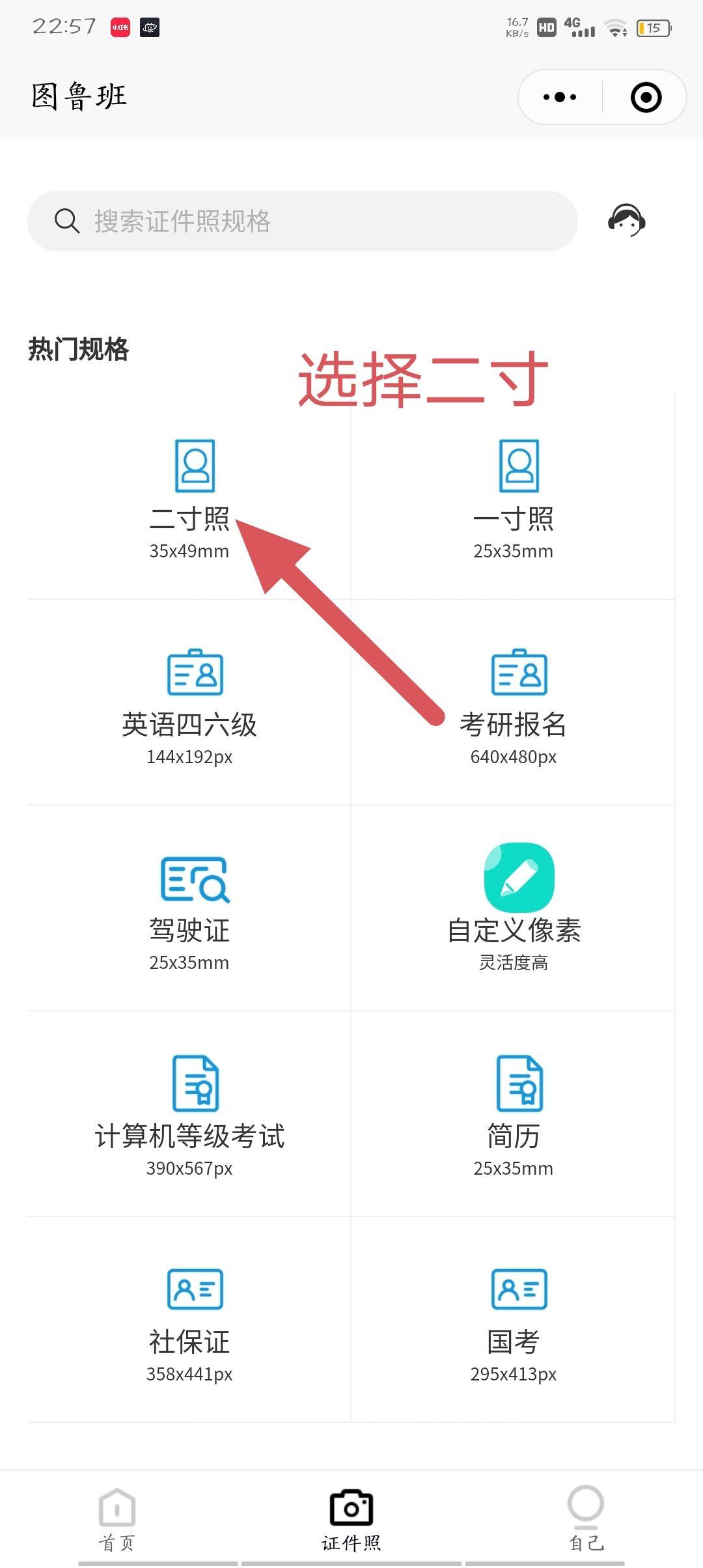Contact customer service via the headset icon
The width and height of the screenshot is (703, 1568).
(626, 221)
